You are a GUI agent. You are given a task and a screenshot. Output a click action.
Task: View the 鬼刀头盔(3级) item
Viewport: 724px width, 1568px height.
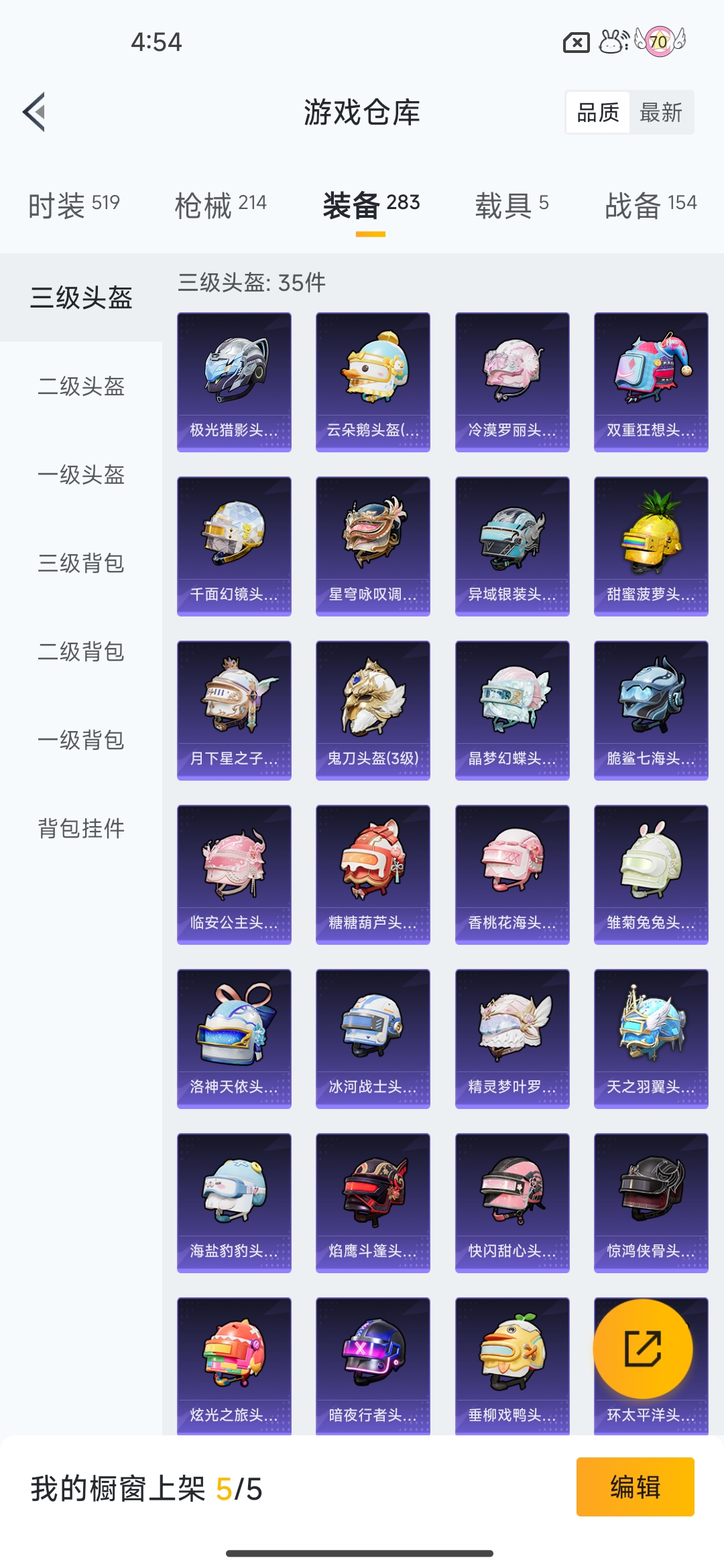click(x=373, y=710)
